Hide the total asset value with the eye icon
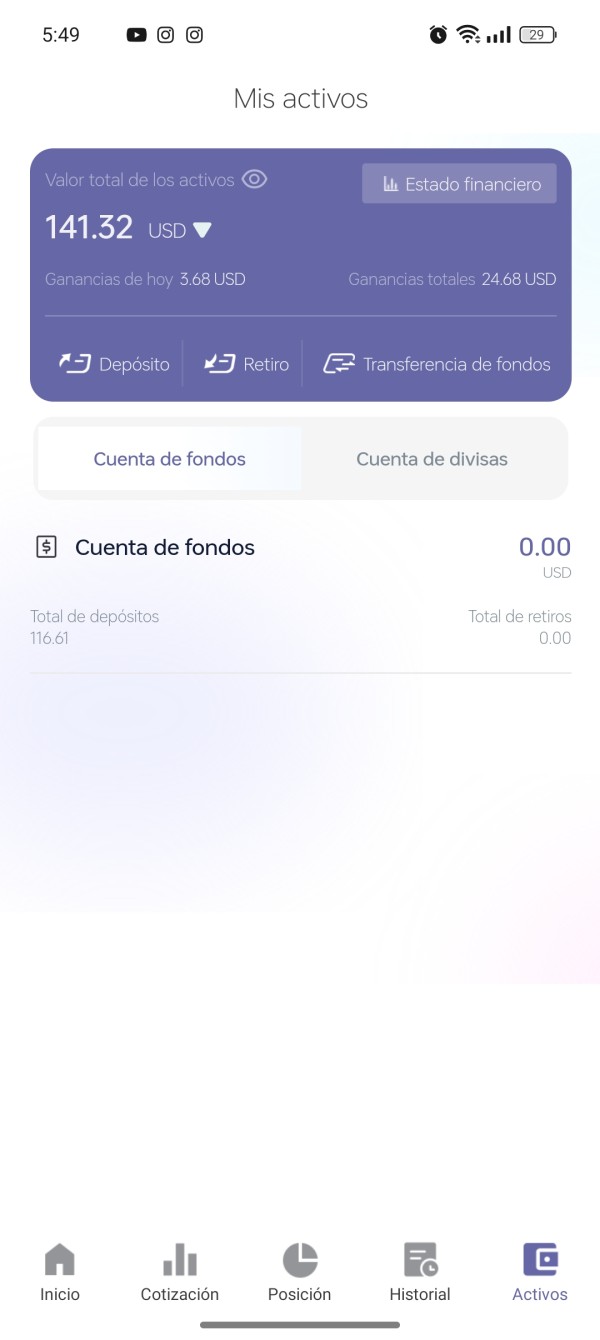The height and width of the screenshot is (1340, 600). coord(255,180)
